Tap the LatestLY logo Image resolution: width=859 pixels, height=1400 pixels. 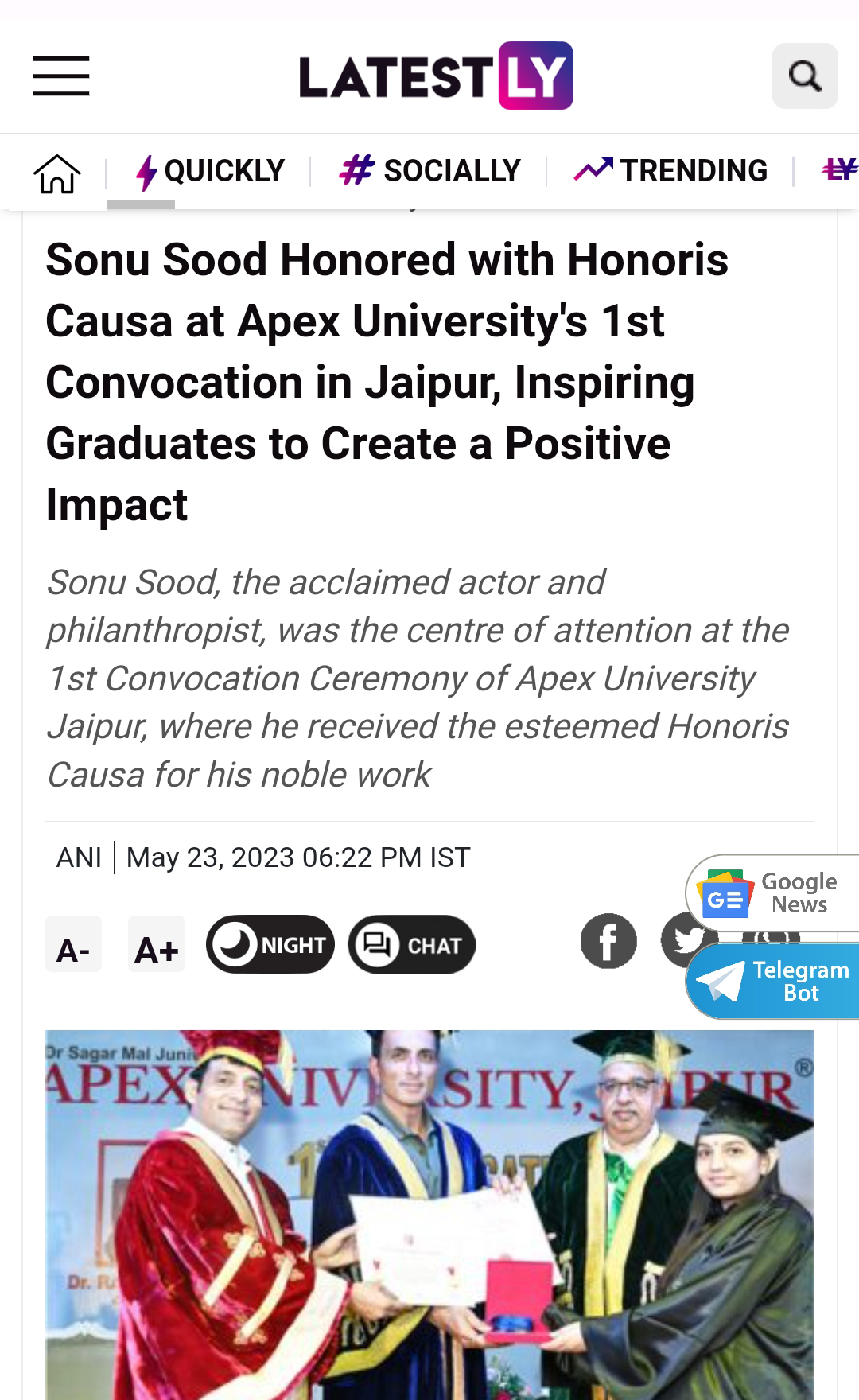tap(435, 76)
